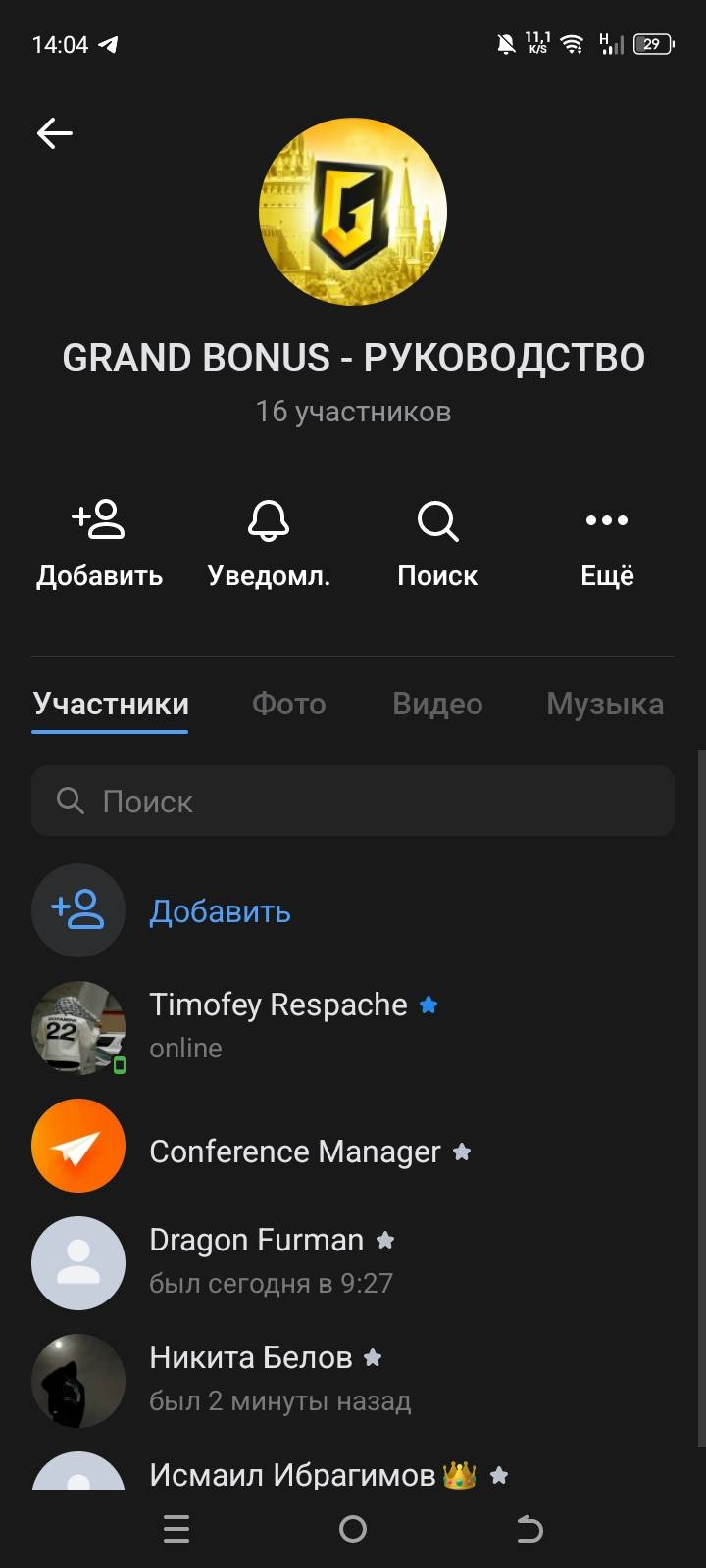
Task: Open the system recent apps button
Action: (x=176, y=1529)
